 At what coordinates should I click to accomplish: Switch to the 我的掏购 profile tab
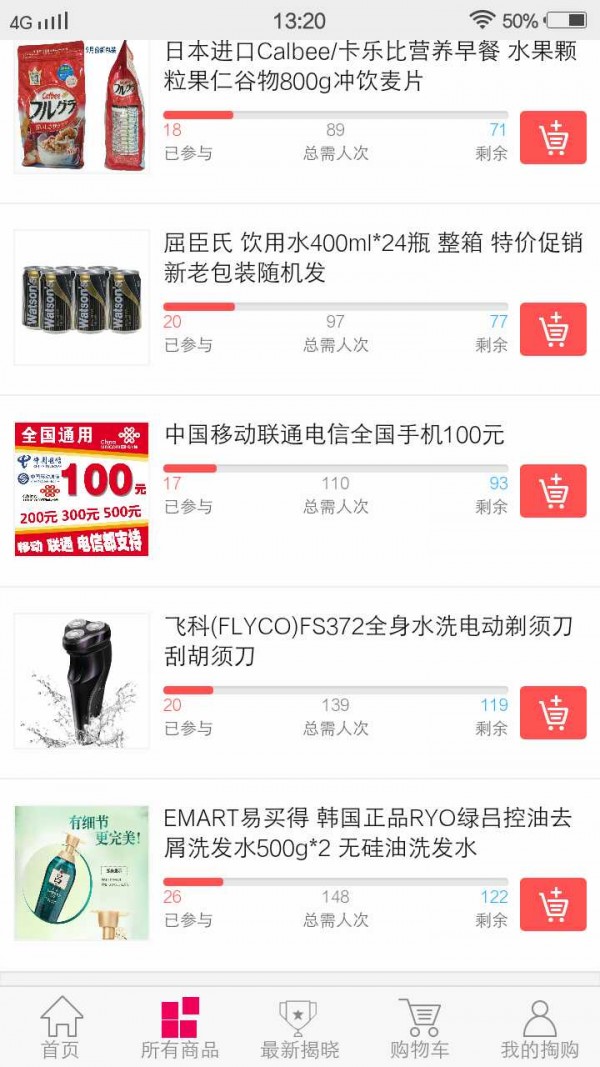tap(539, 1028)
